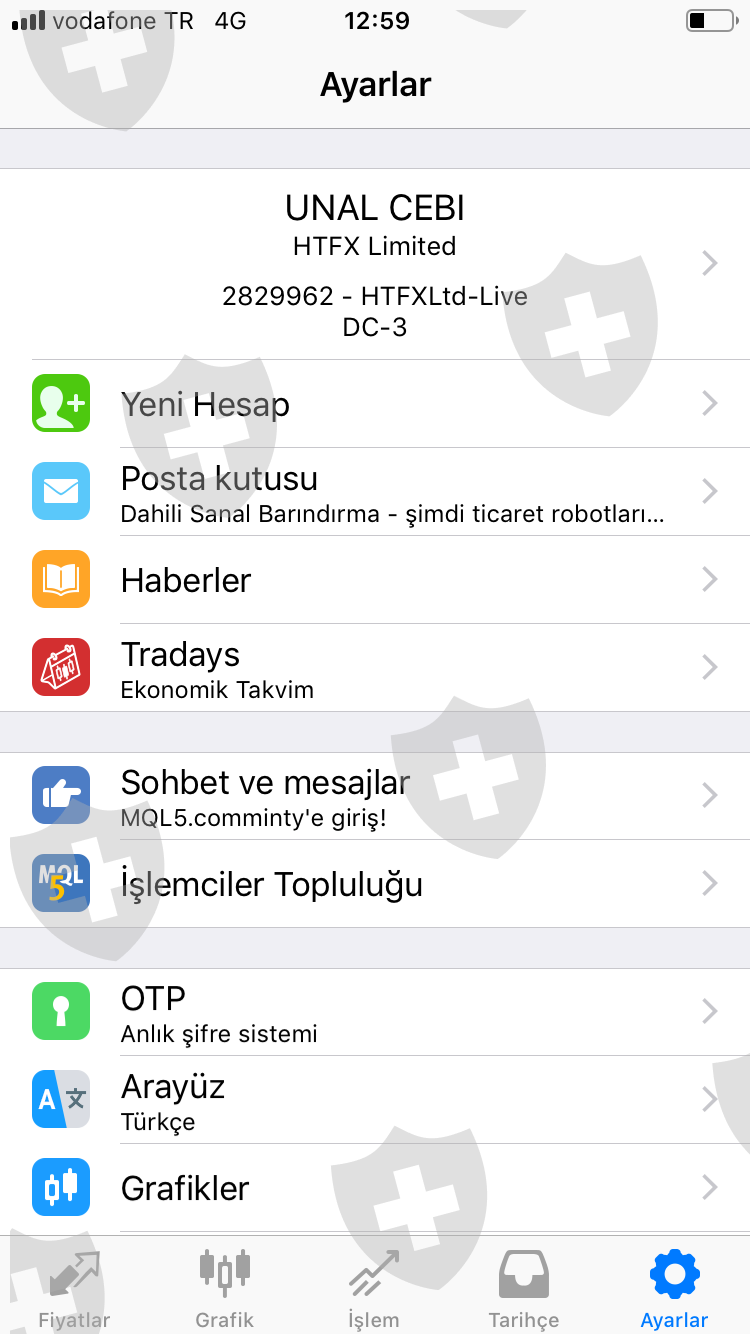Open Arayüz language settings
This screenshot has width=750, height=1334.
click(x=375, y=1100)
